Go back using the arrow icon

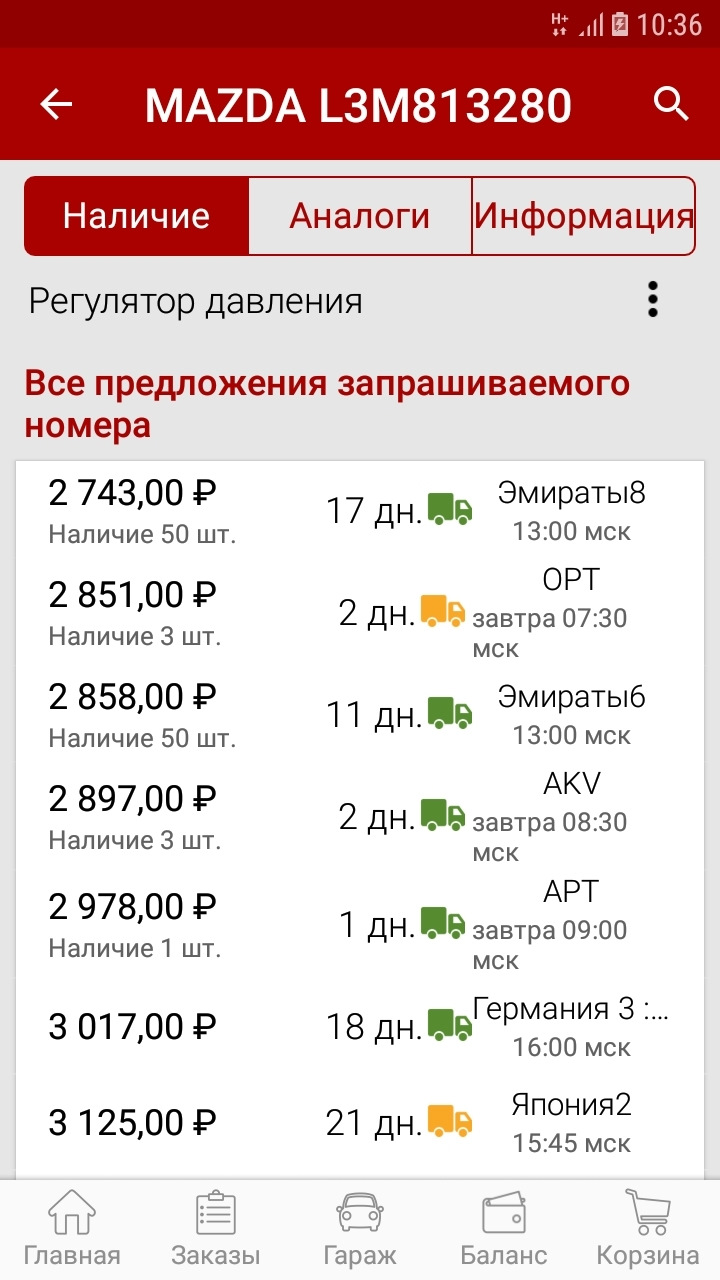[57, 104]
